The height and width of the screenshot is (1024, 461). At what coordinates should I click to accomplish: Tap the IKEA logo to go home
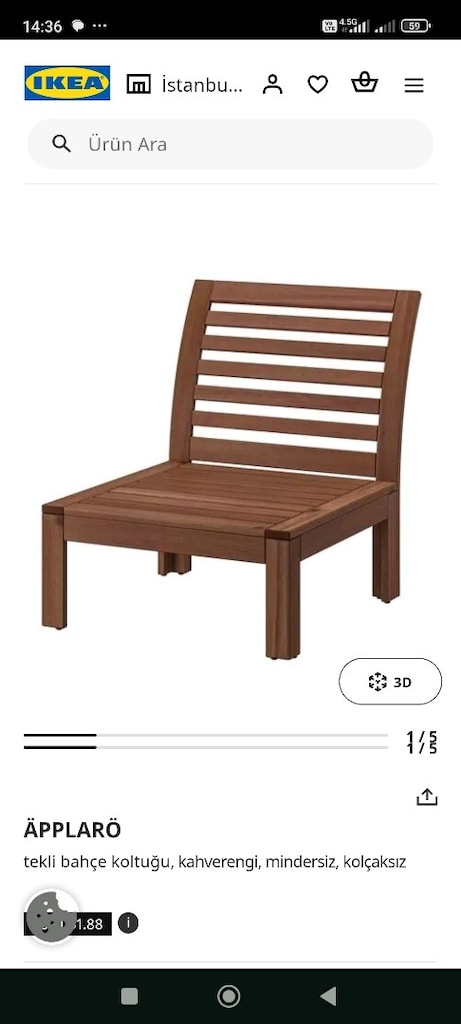[x=67, y=83]
